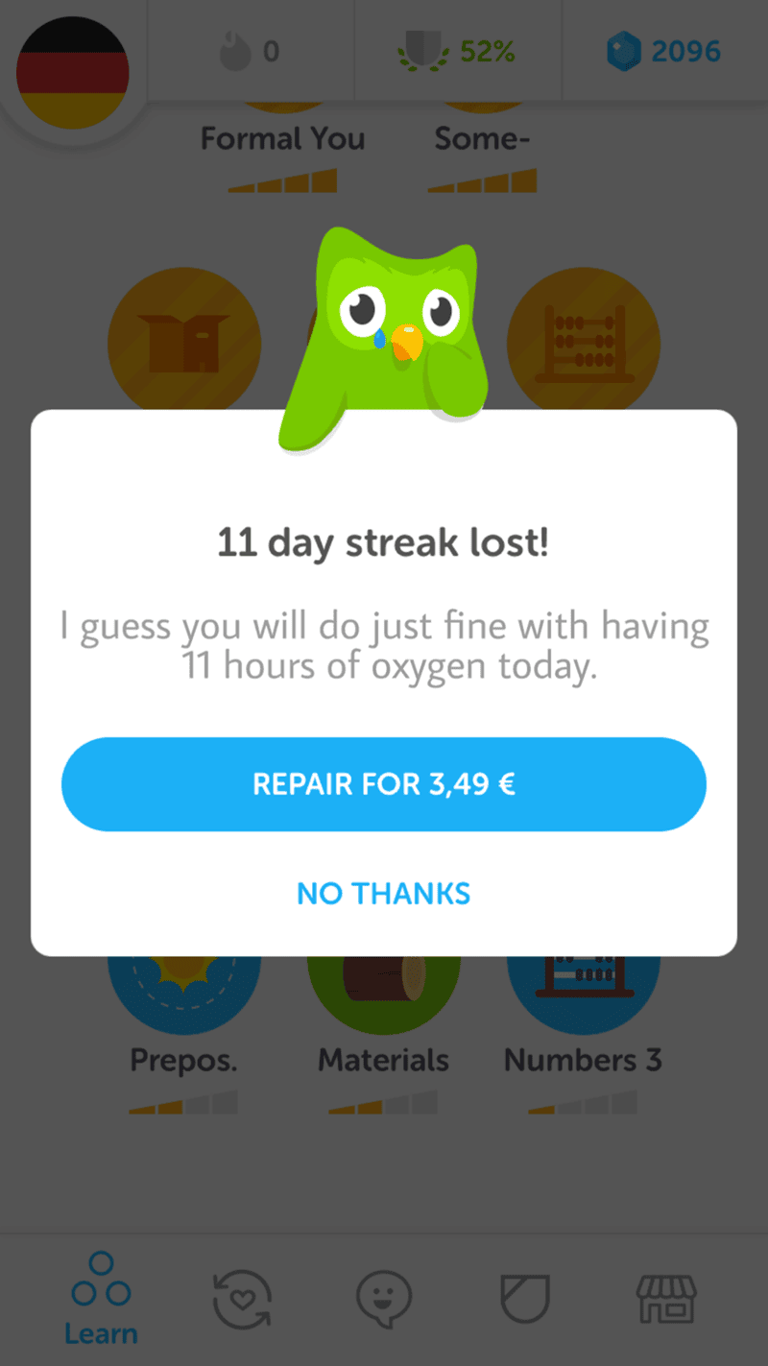768x1366 pixels.
Task: Tap the Materials skill strength bar
Action: tap(383, 1103)
